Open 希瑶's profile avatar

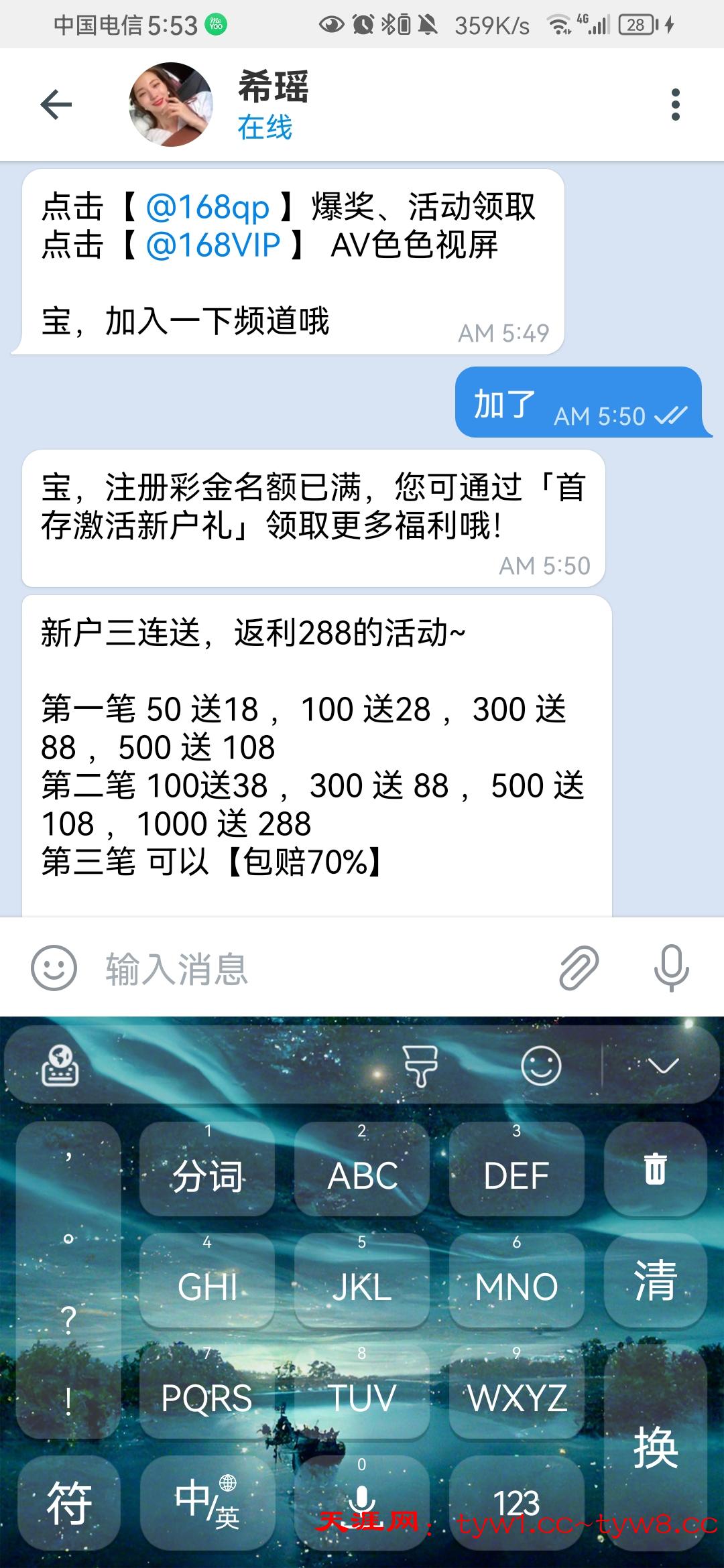(x=171, y=105)
